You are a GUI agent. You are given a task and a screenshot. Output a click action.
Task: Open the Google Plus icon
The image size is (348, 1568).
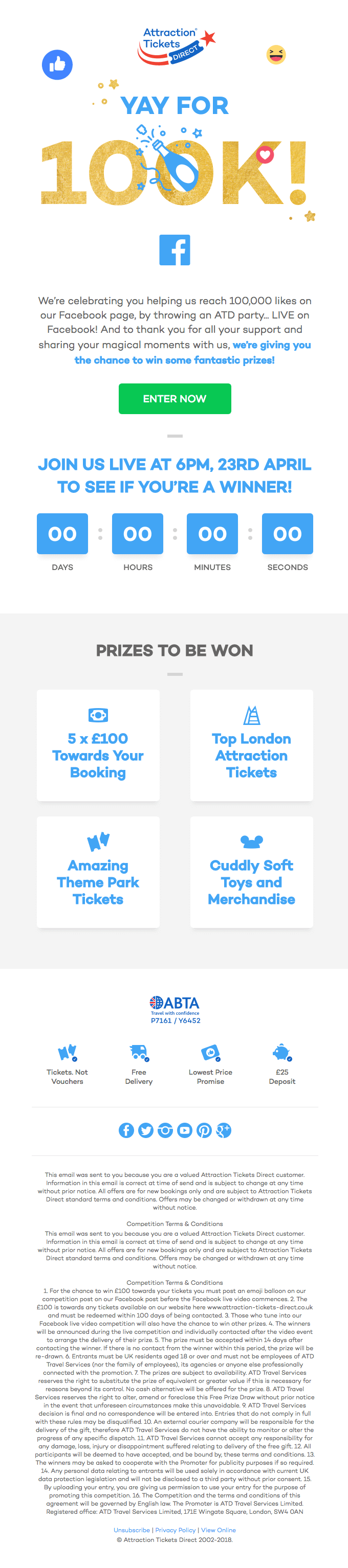pyautogui.click(x=224, y=1130)
